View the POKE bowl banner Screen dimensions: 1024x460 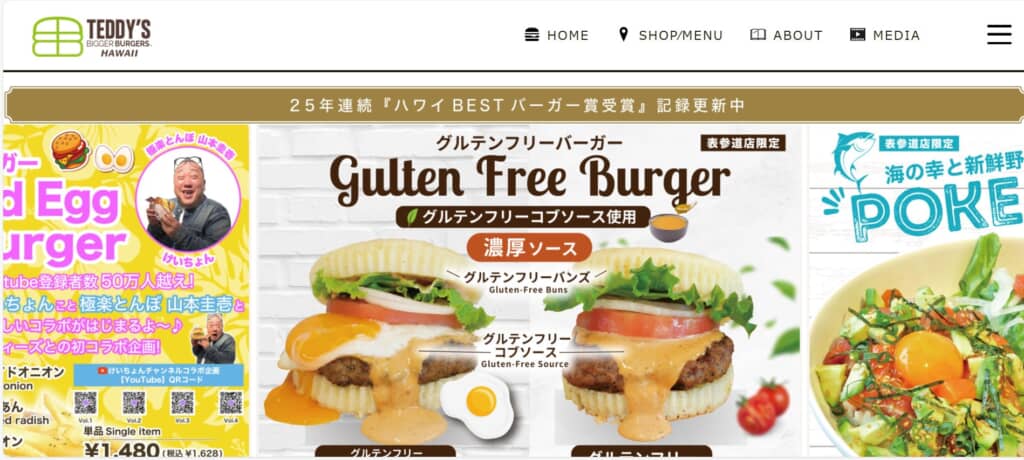[917, 290]
